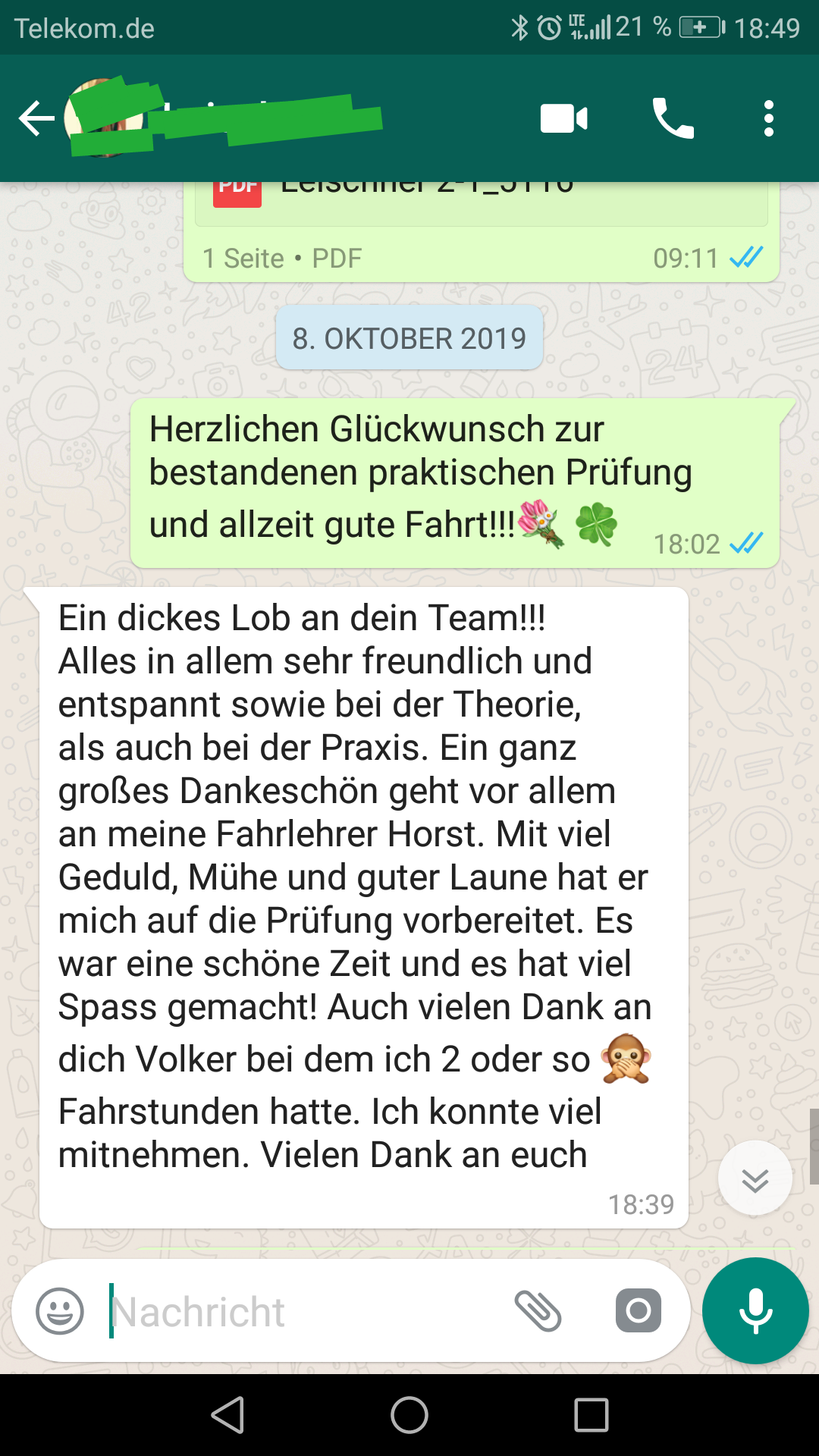Tap the paperclip attach icon
819x1456 pixels.
[538, 1310]
